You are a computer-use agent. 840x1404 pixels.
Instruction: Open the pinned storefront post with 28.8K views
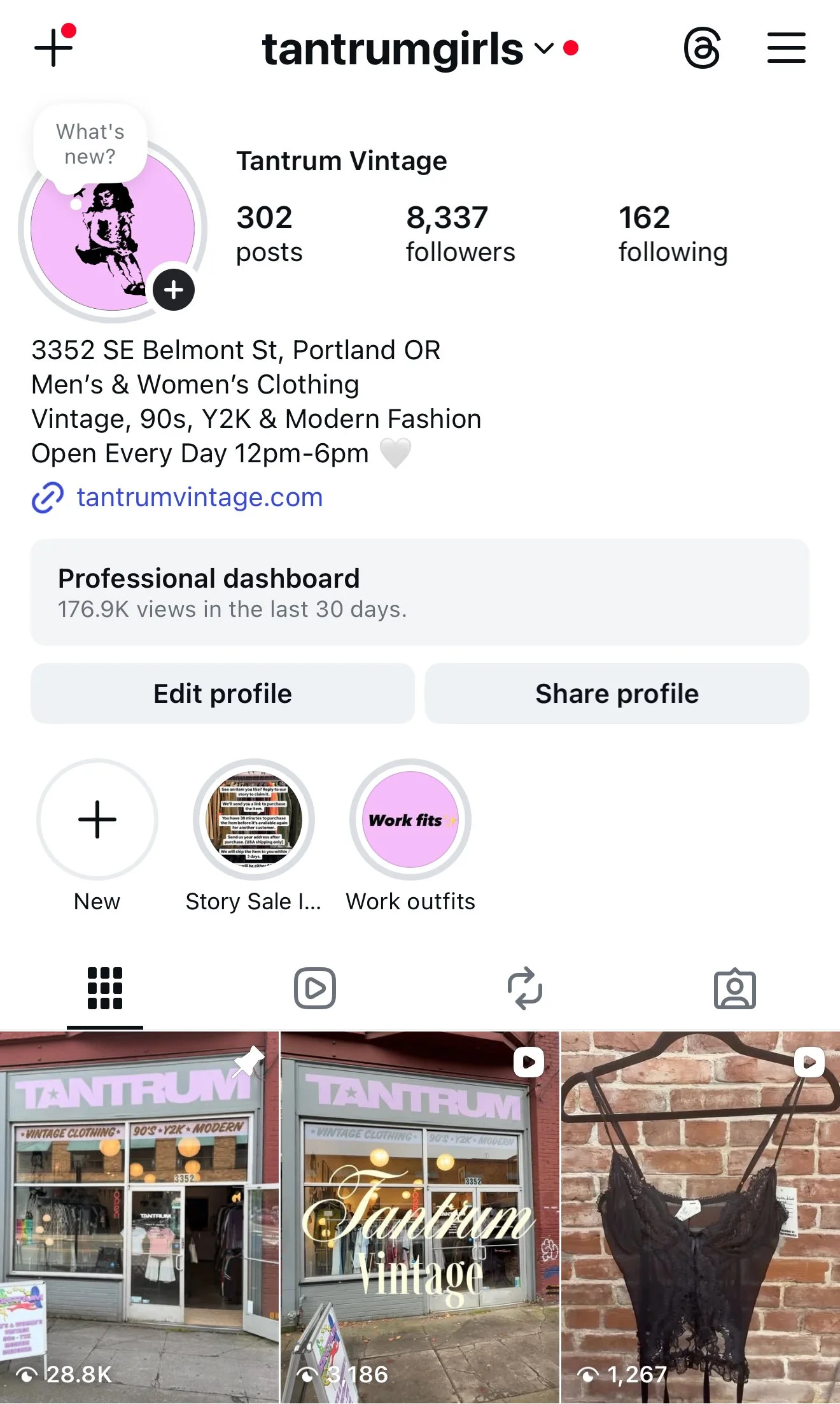139,1216
